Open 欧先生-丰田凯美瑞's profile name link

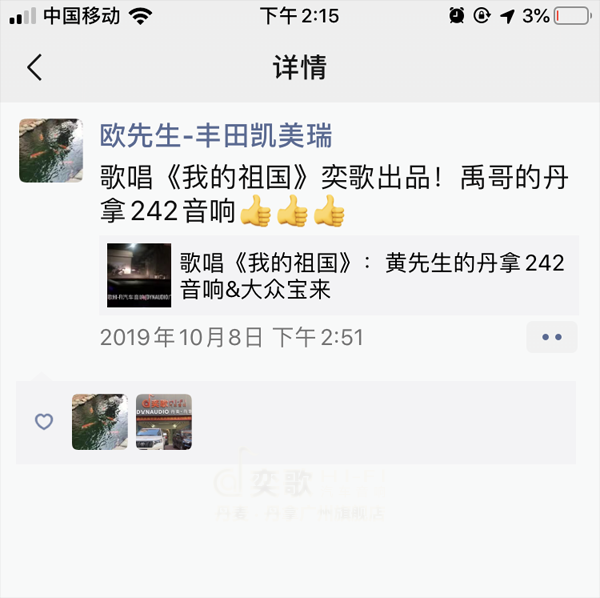coord(216,135)
